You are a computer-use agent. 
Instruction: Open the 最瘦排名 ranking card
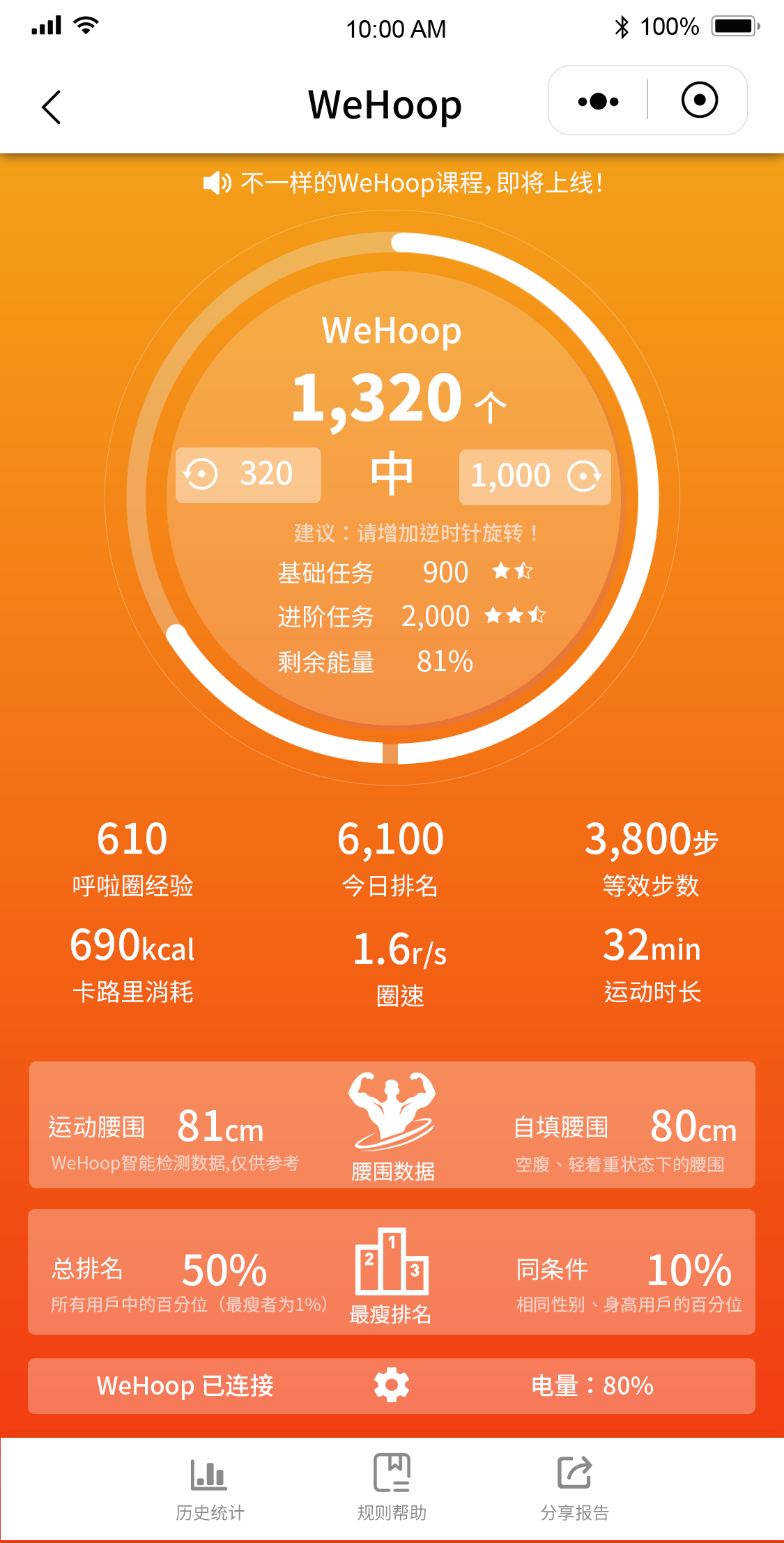click(x=391, y=1273)
